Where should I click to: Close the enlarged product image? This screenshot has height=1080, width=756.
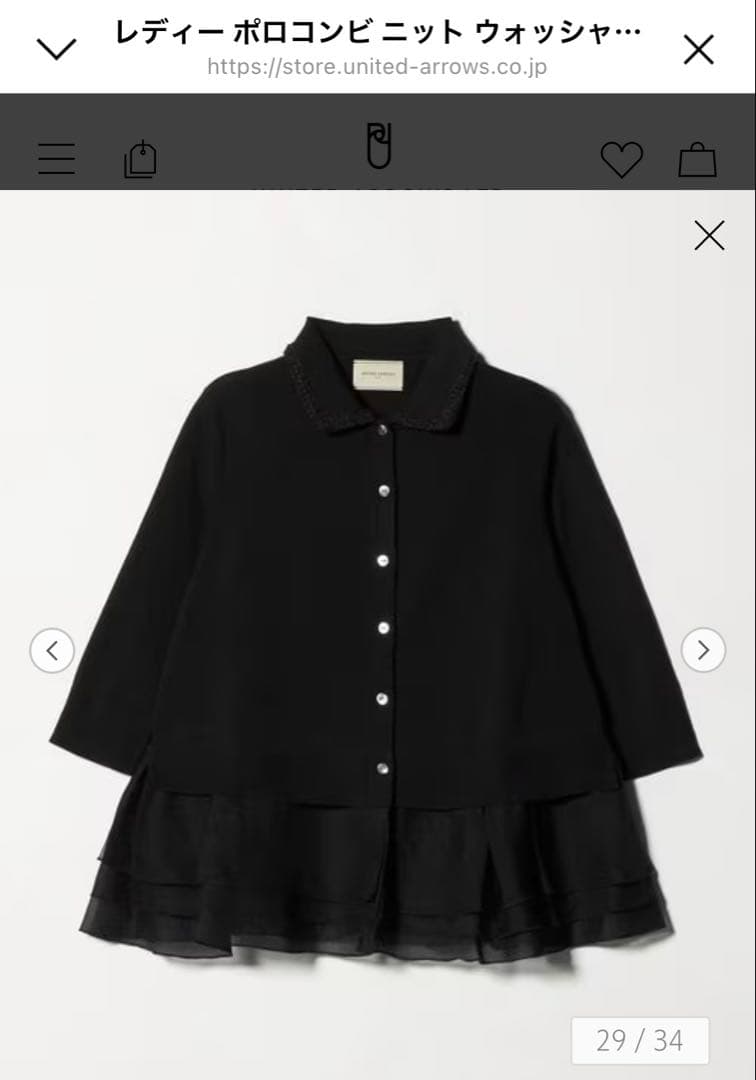[709, 236]
